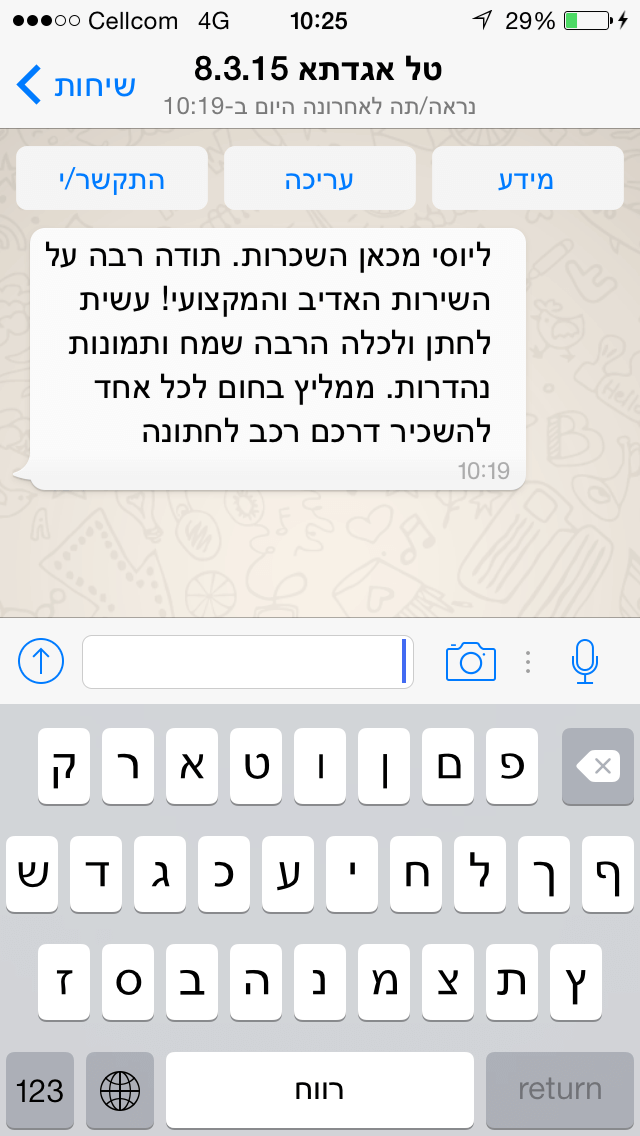Viewport: 640px width, 1136px height.
Task: Tap the return key
Action: (x=560, y=1089)
